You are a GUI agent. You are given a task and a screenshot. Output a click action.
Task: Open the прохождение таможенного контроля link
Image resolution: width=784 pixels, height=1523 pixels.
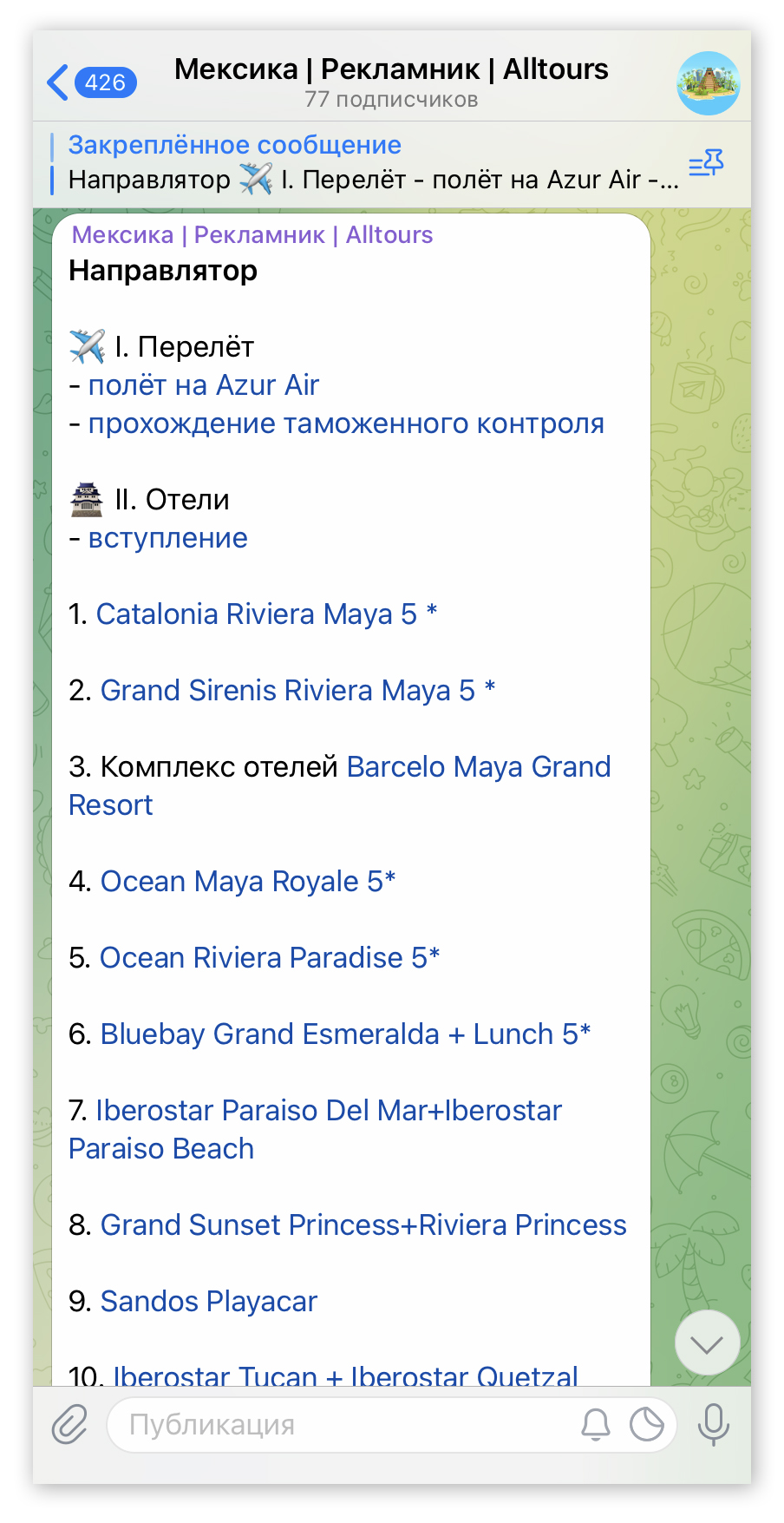346,423
